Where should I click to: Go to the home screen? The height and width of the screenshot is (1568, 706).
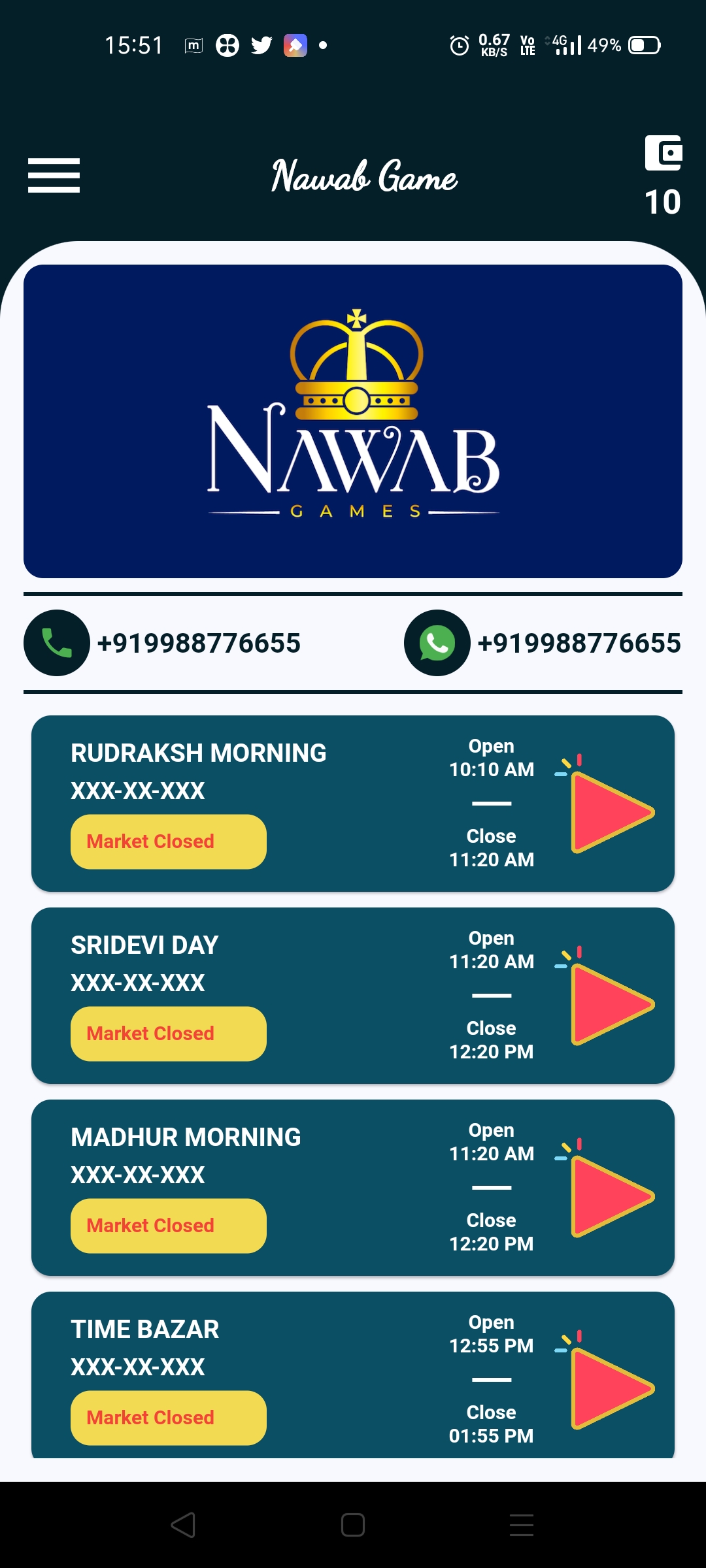pos(353,1526)
